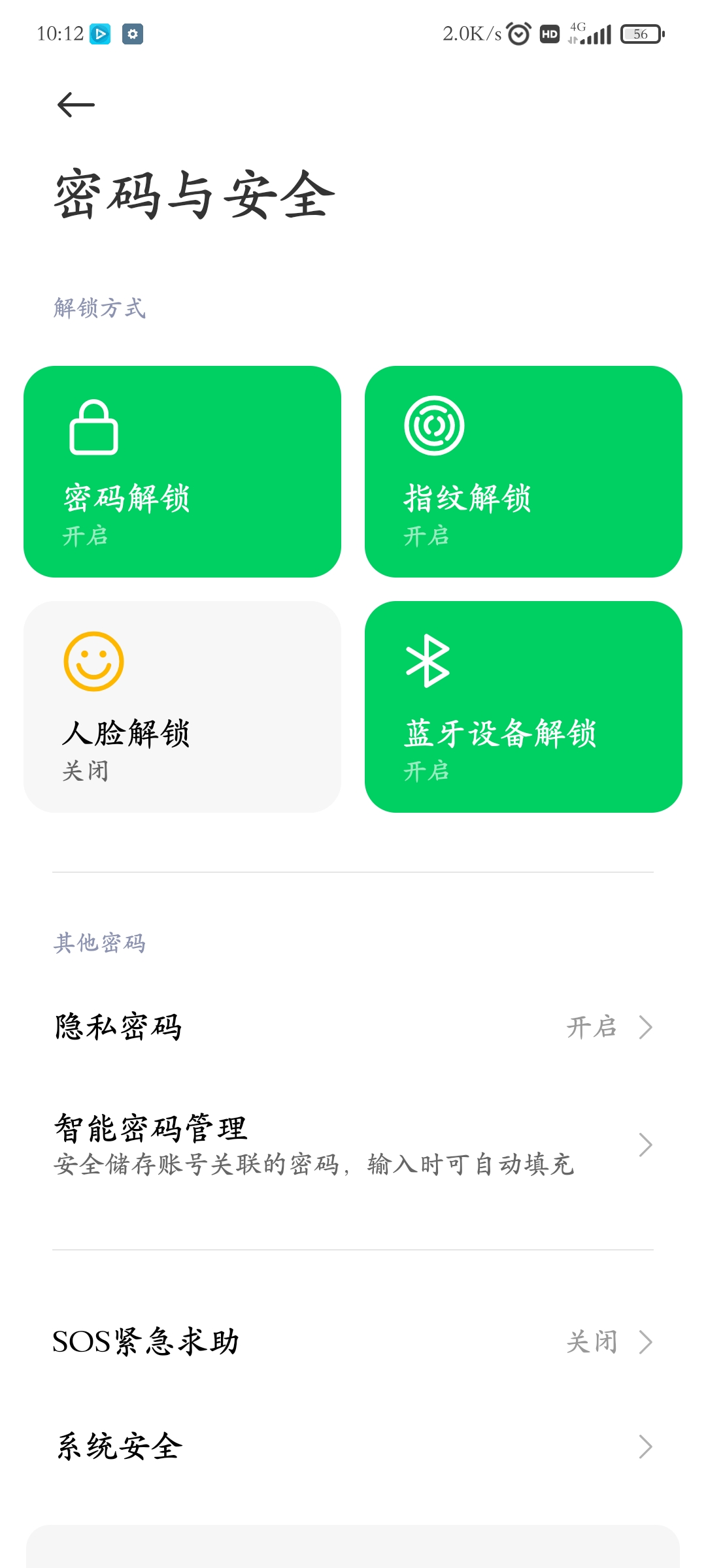Open the 系统安全 row
This screenshot has width=706, height=1568.
pyautogui.click(x=353, y=1446)
